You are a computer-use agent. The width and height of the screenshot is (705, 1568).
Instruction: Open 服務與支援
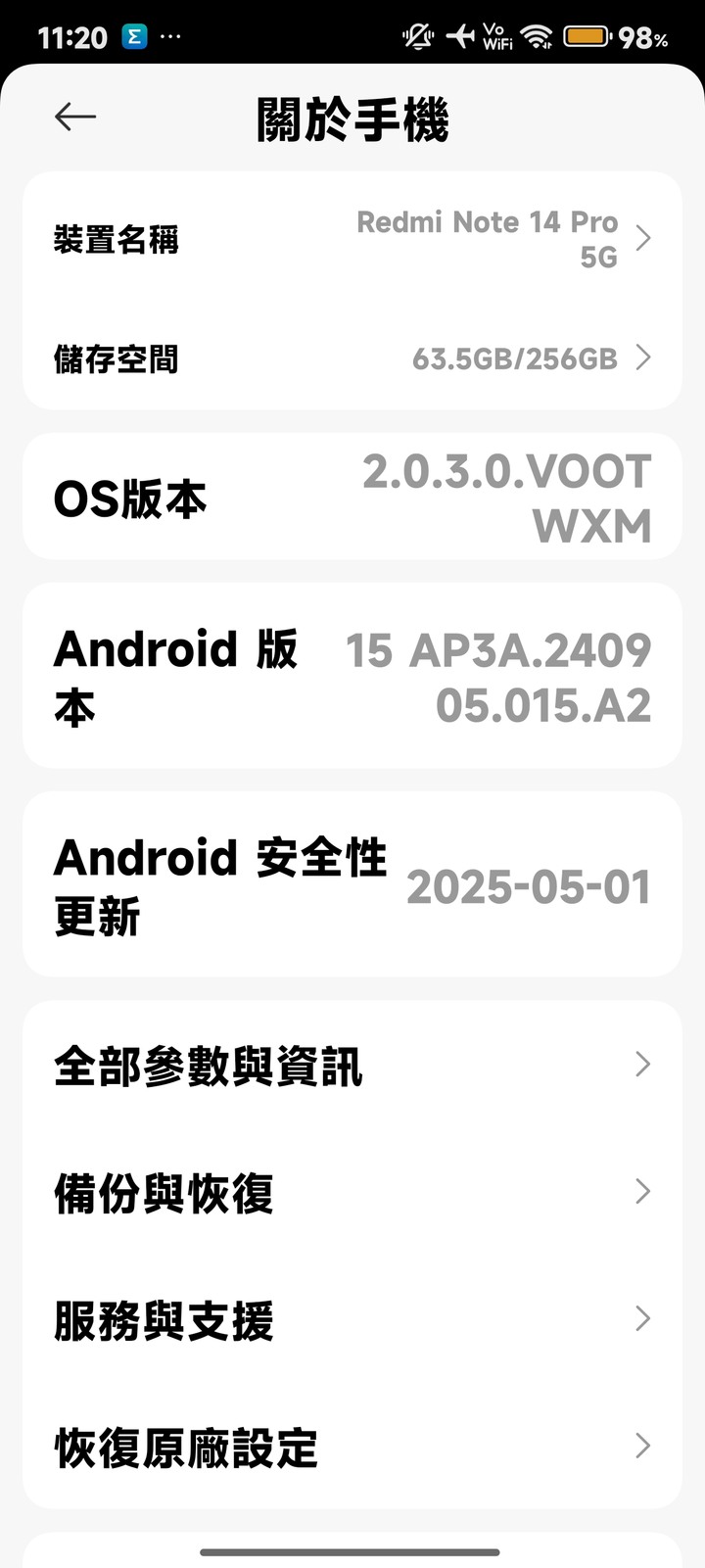[352, 1319]
